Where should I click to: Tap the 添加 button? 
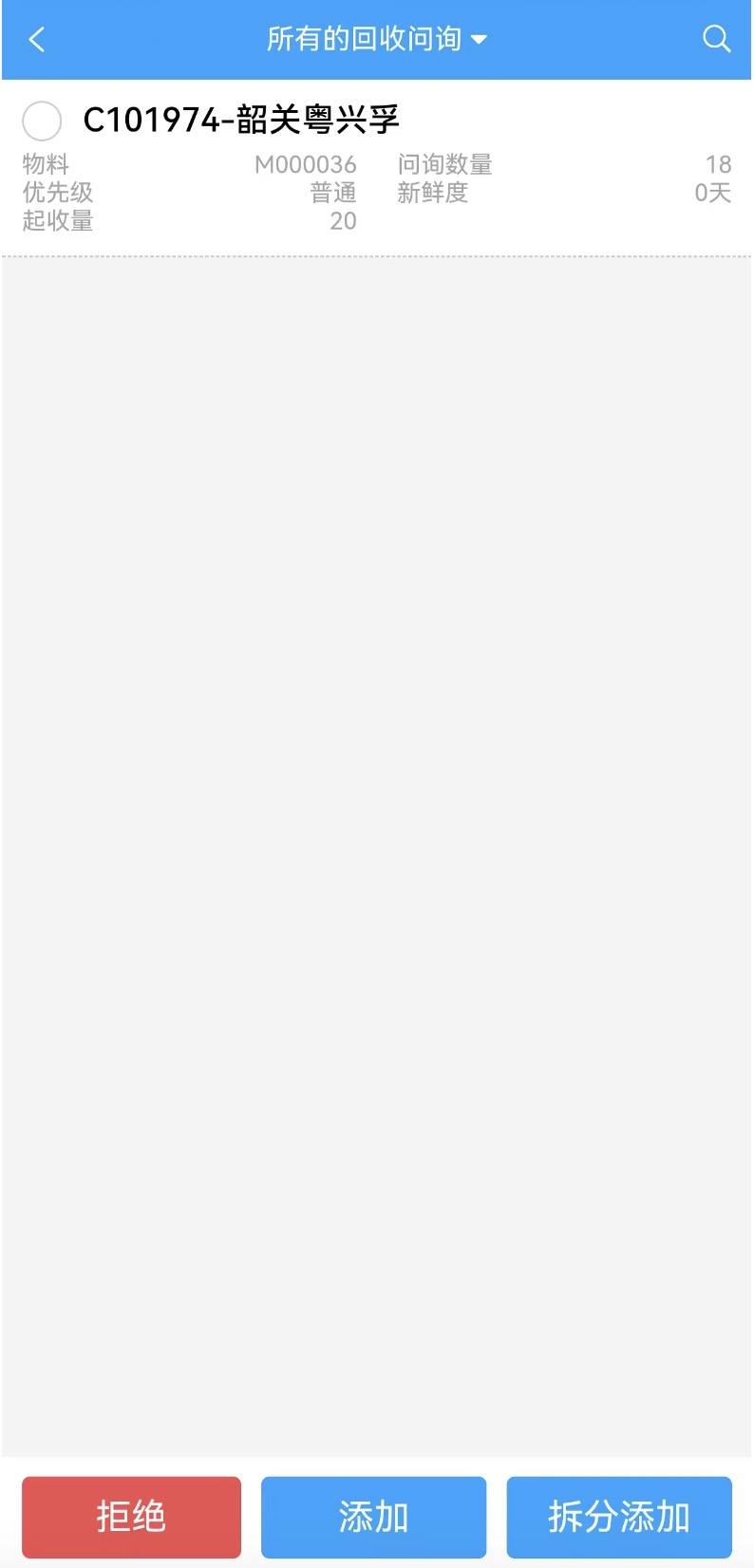(373, 1517)
